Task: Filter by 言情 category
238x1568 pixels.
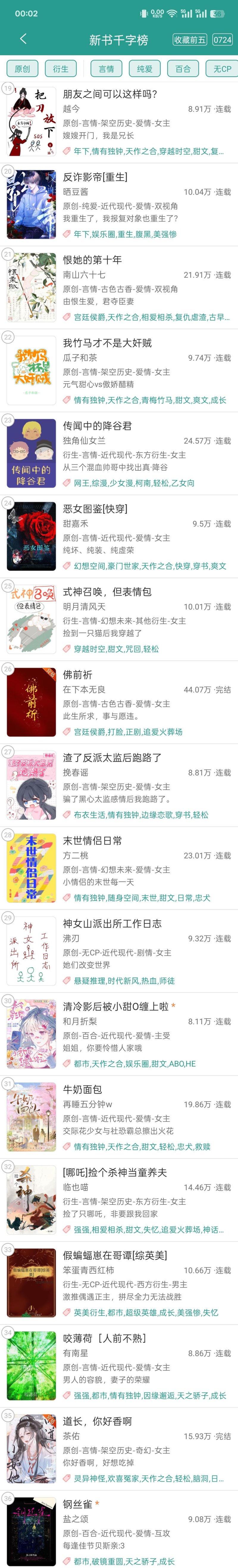Action: coord(106,69)
